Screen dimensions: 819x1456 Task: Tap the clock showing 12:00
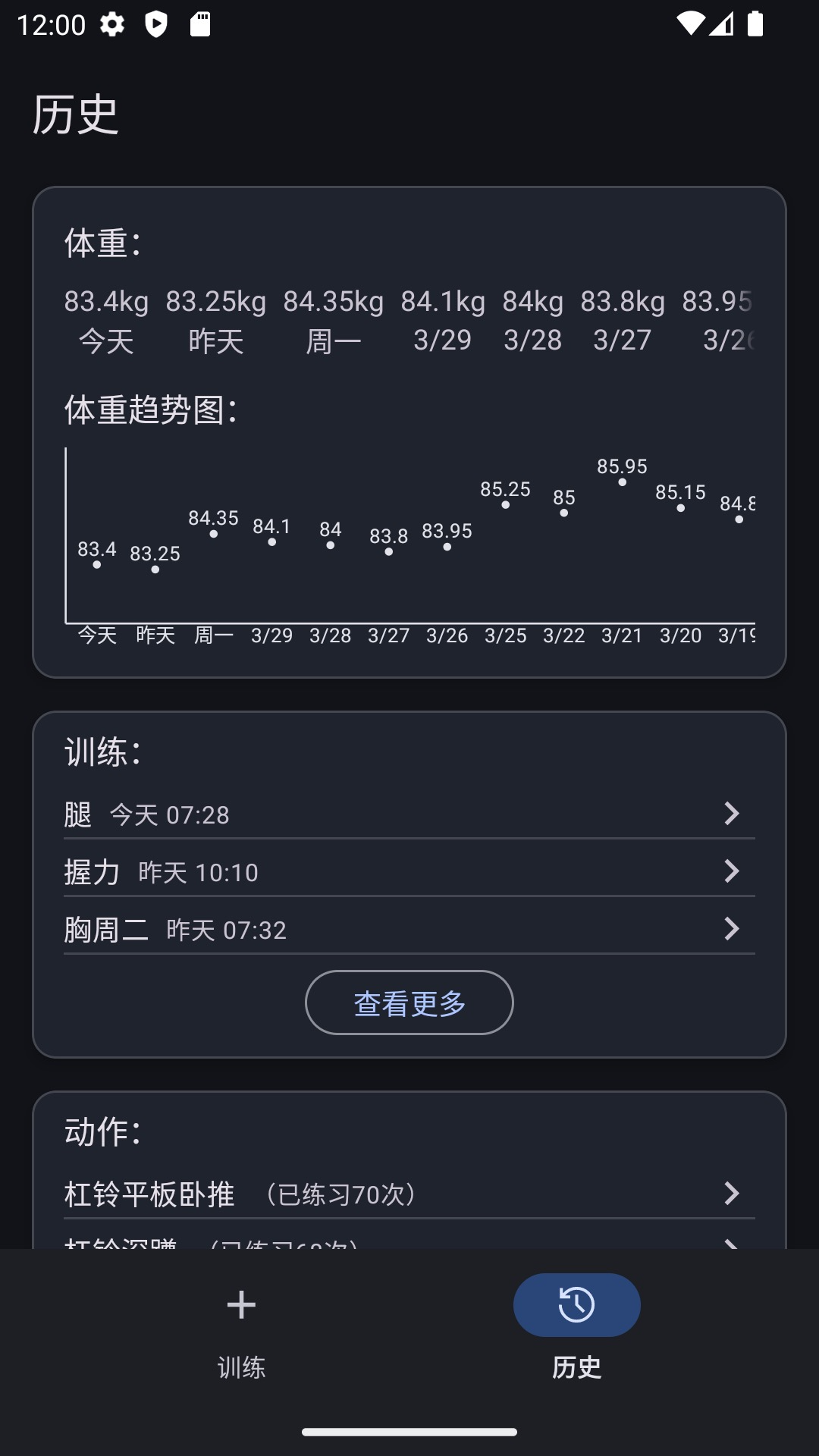point(51,25)
